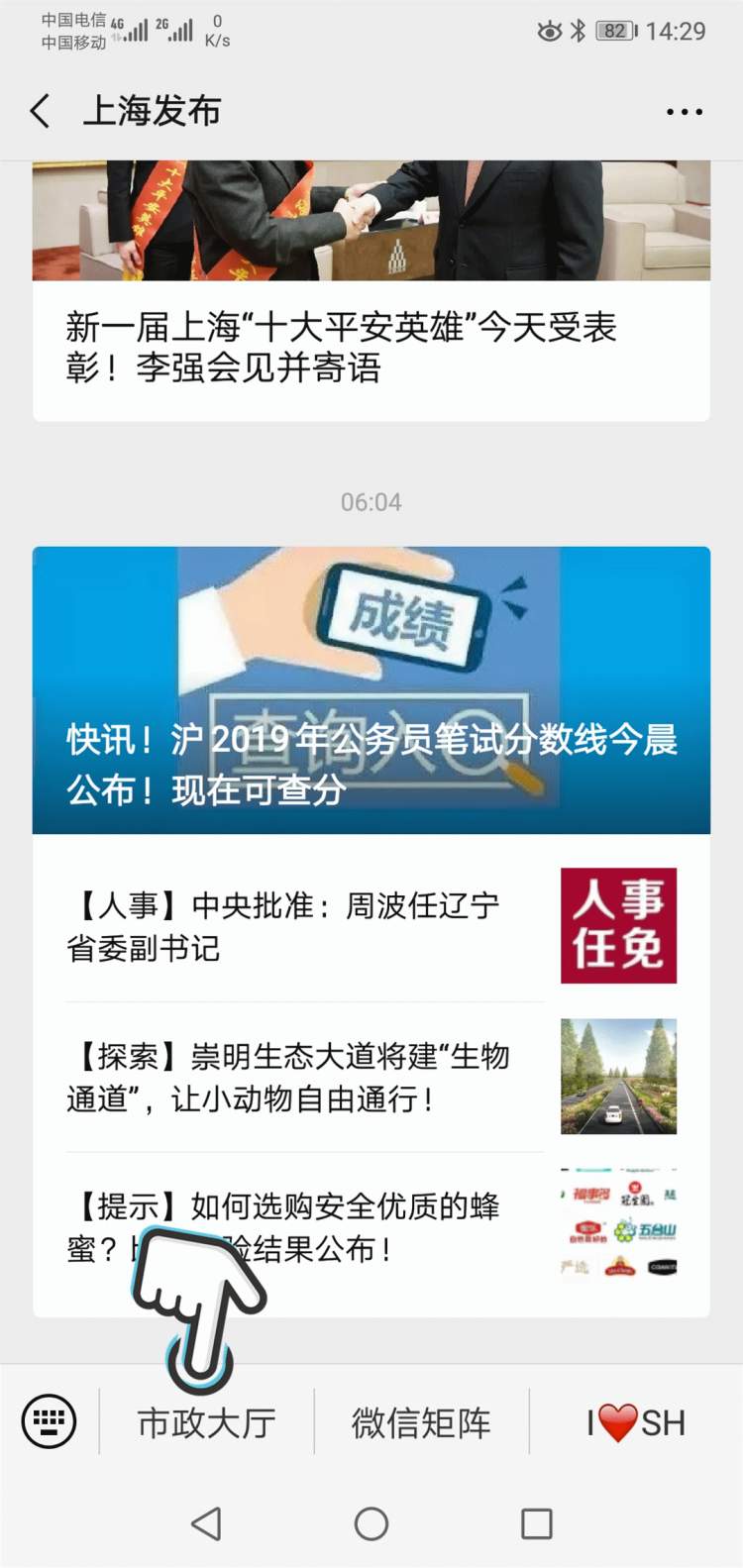Image resolution: width=743 pixels, height=1568 pixels.
Task: Open the recent apps view
Action: [x=536, y=1523]
